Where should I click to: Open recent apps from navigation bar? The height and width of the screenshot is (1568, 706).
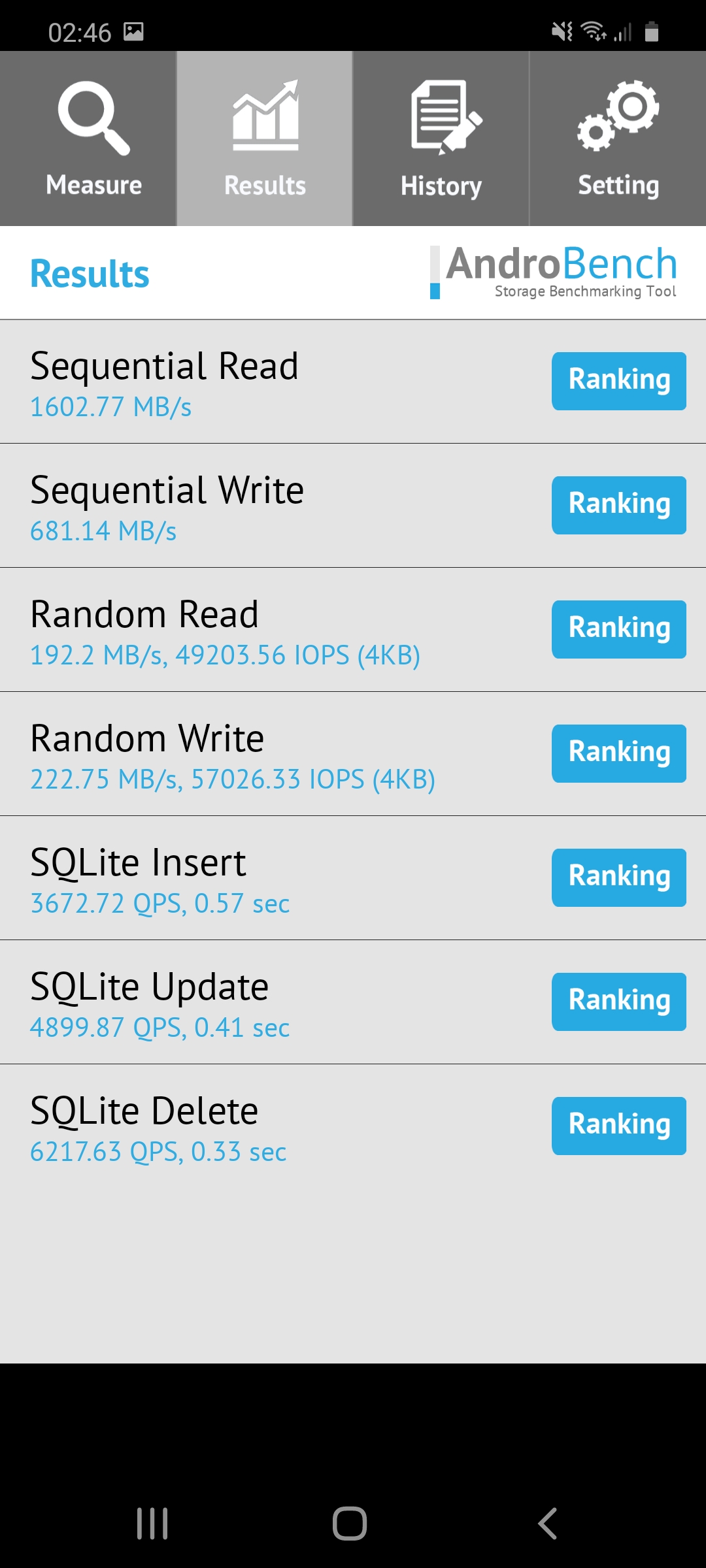tap(152, 1524)
